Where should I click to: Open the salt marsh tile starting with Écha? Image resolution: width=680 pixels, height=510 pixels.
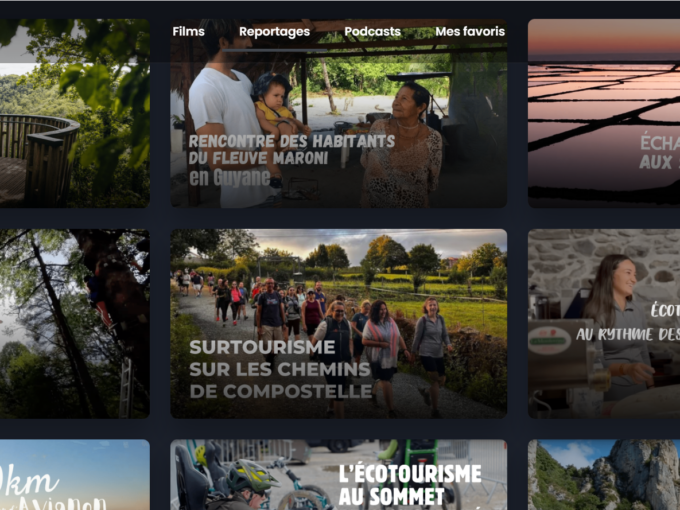[604, 113]
